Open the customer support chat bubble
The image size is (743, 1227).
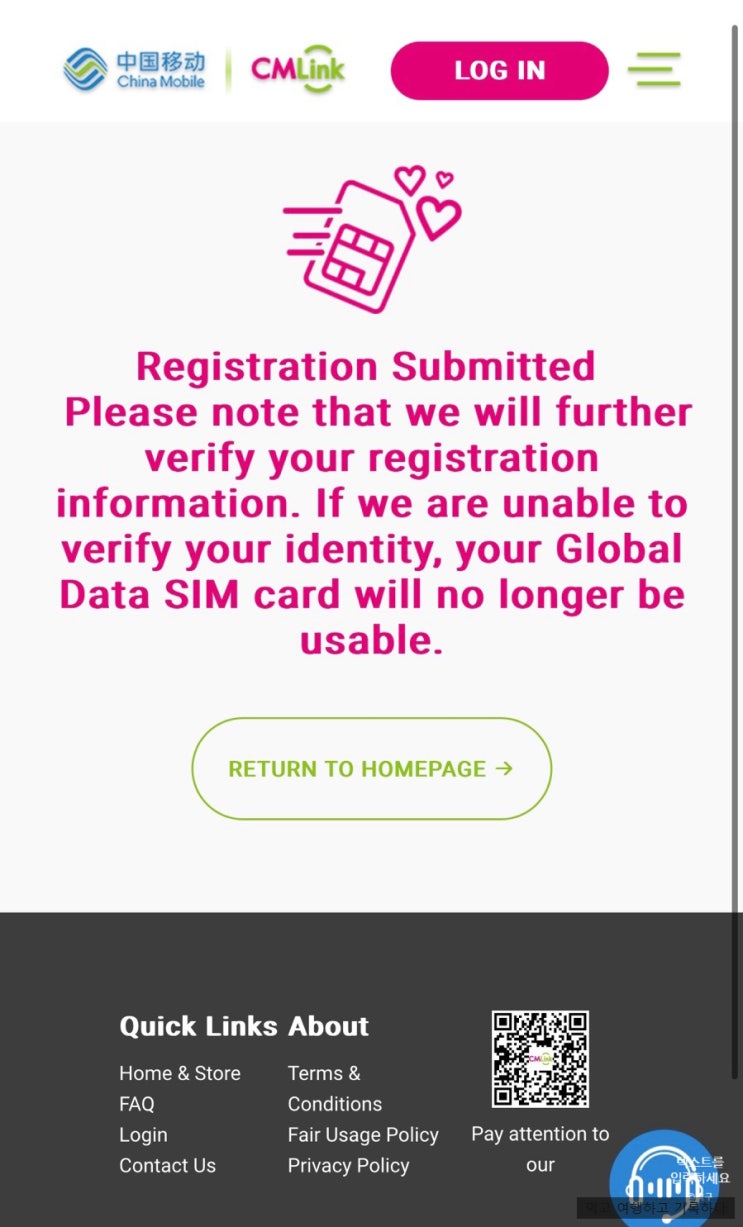(664, 1180)
